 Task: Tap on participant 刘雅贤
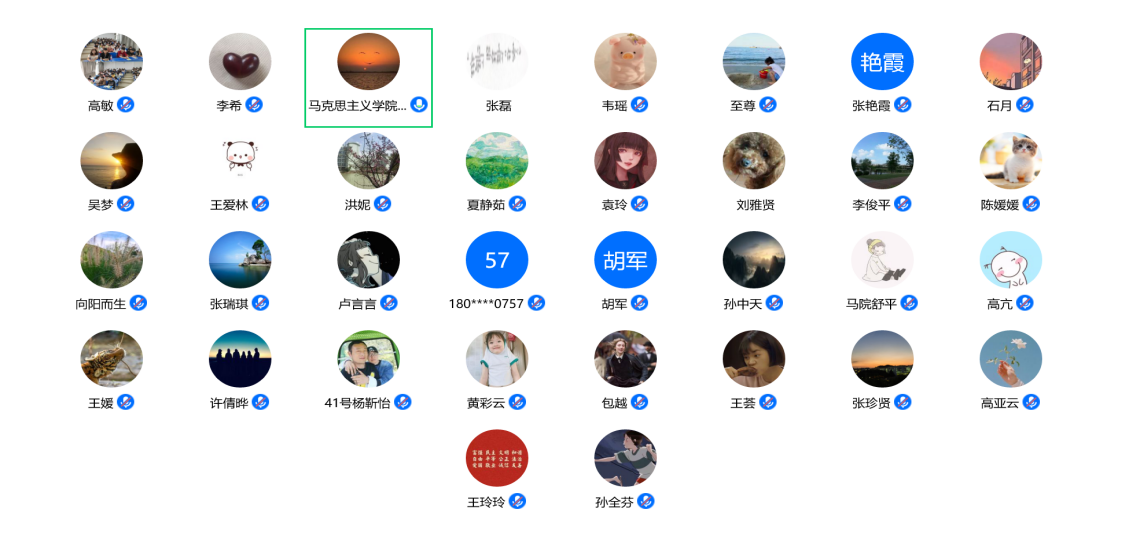point(754,161)
